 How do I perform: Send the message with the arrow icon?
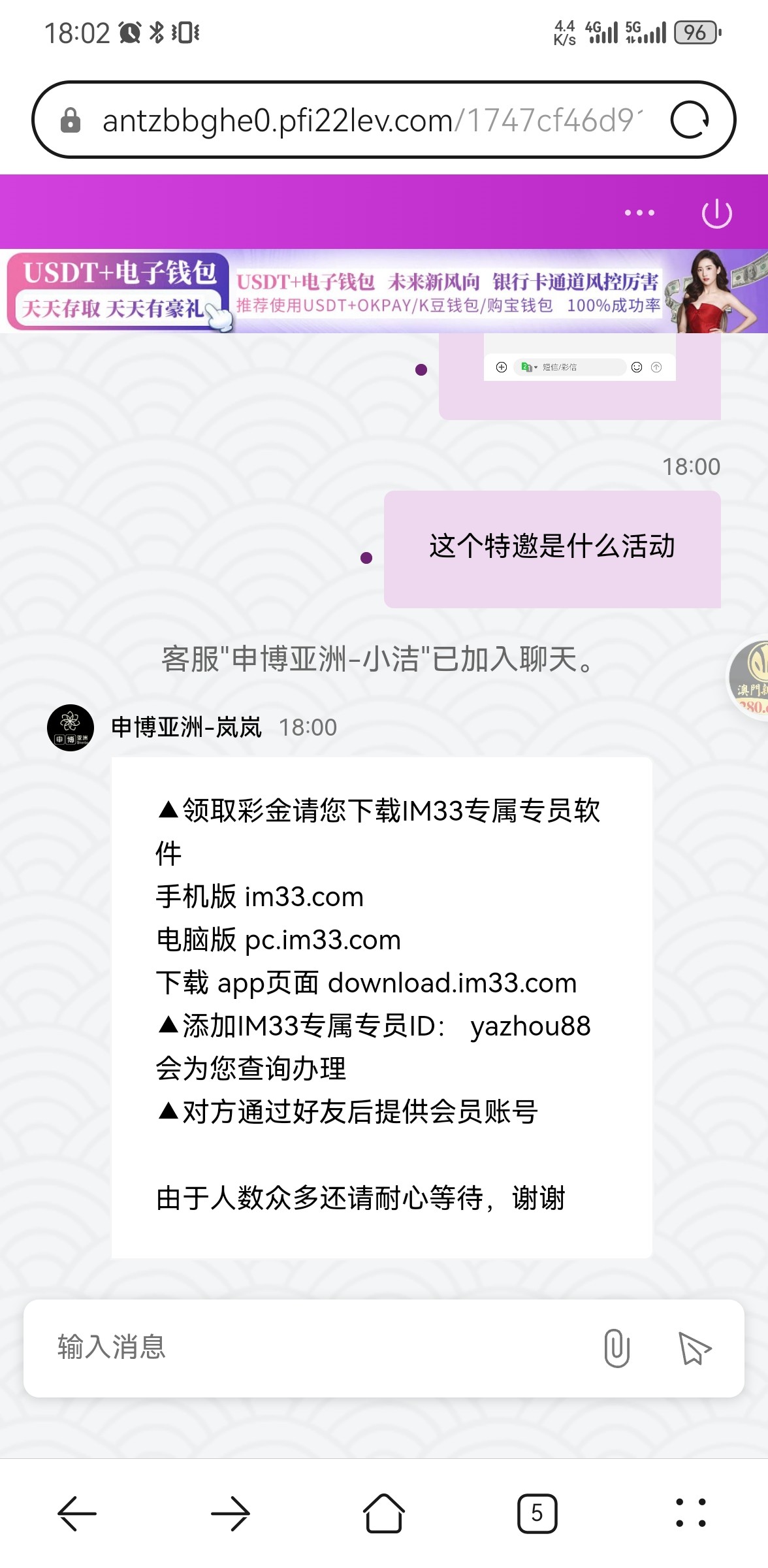pyautogui.click(x=696, y=1348)
